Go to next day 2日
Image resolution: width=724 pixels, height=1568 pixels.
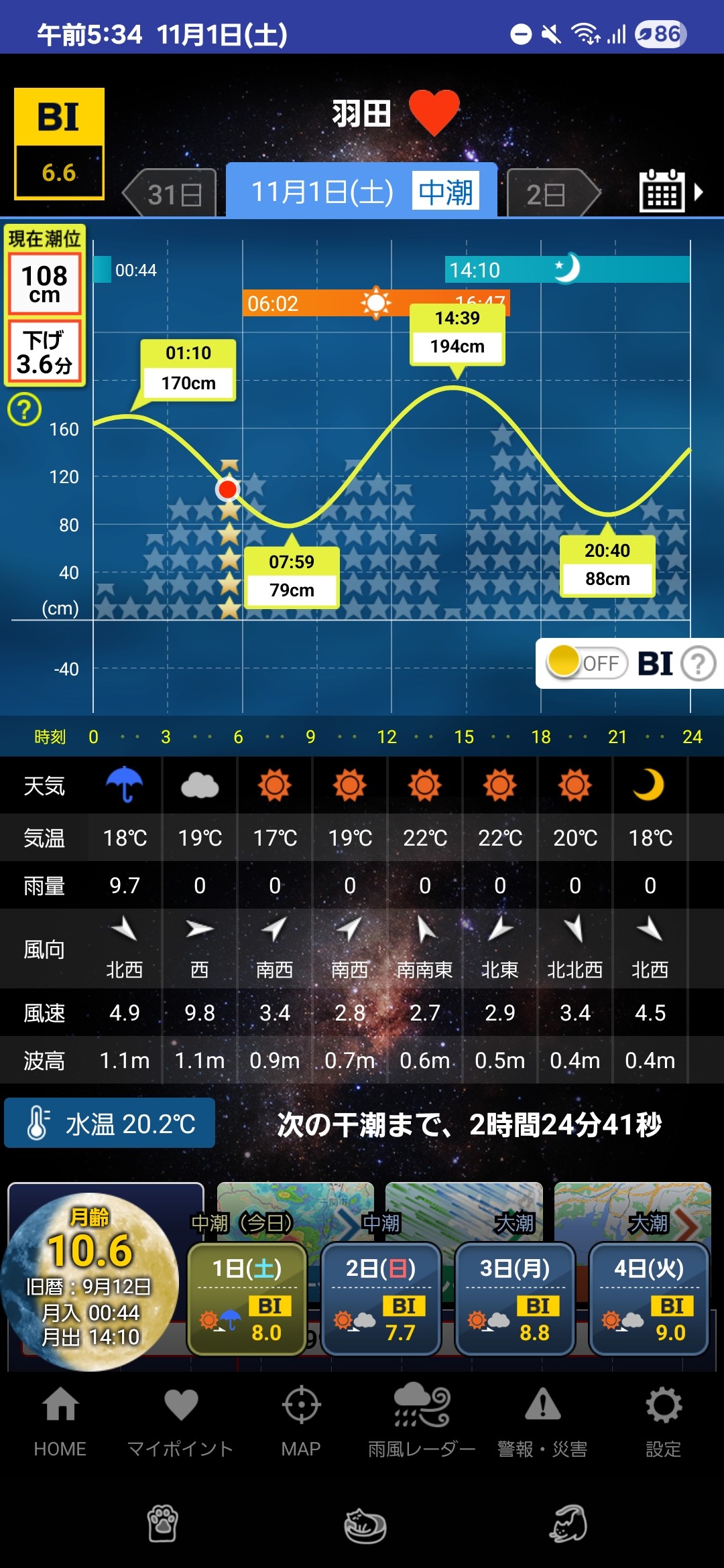coord(553,193)
